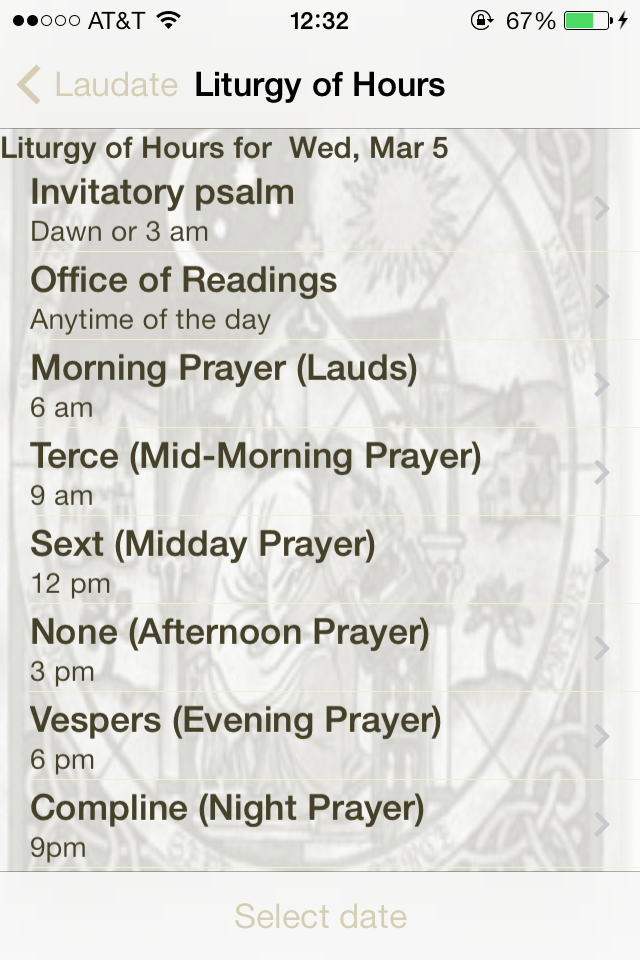
Task: Open Terce (Mid-Morning Prayer)
Action: point(320,473)
